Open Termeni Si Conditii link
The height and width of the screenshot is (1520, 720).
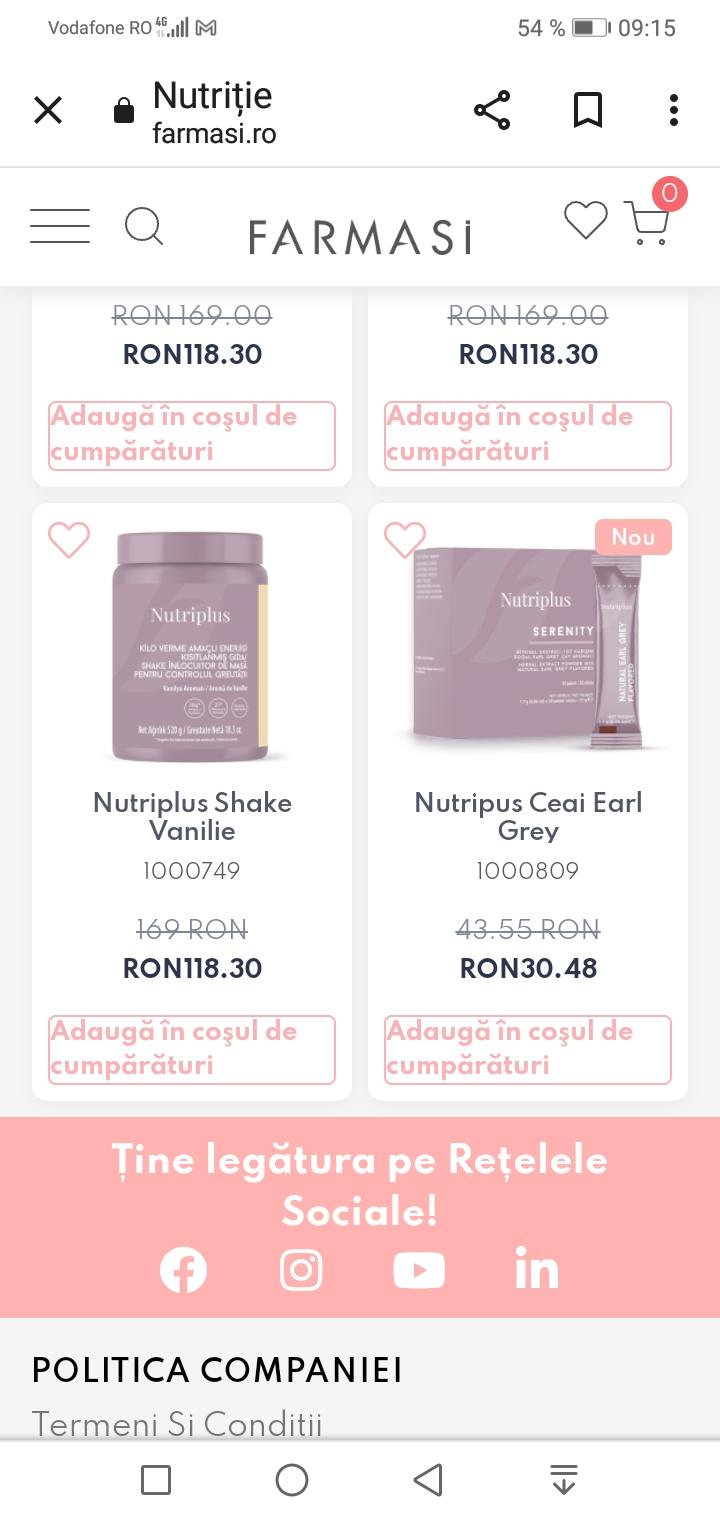(x=177, y=1424)
